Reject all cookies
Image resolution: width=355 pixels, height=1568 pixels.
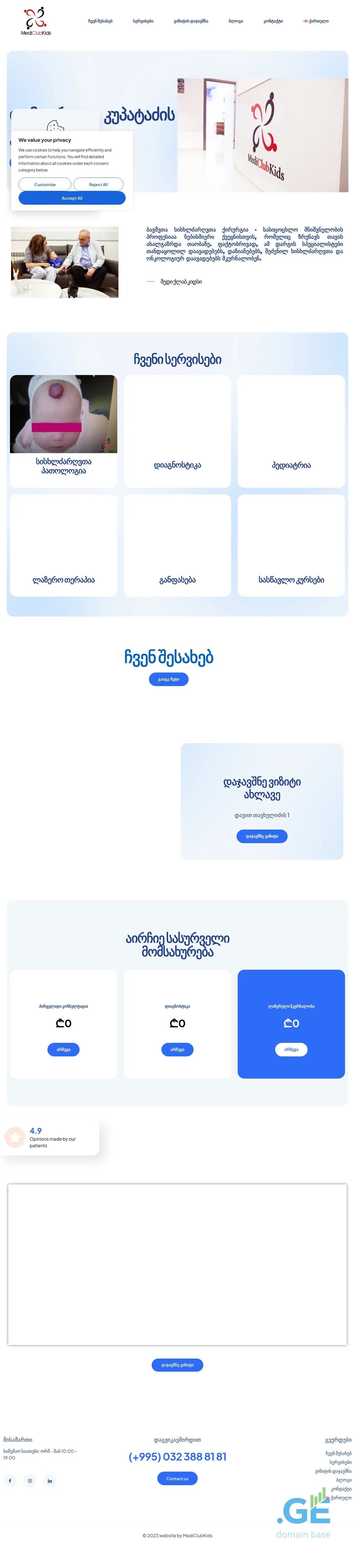(x=98, y=184)
